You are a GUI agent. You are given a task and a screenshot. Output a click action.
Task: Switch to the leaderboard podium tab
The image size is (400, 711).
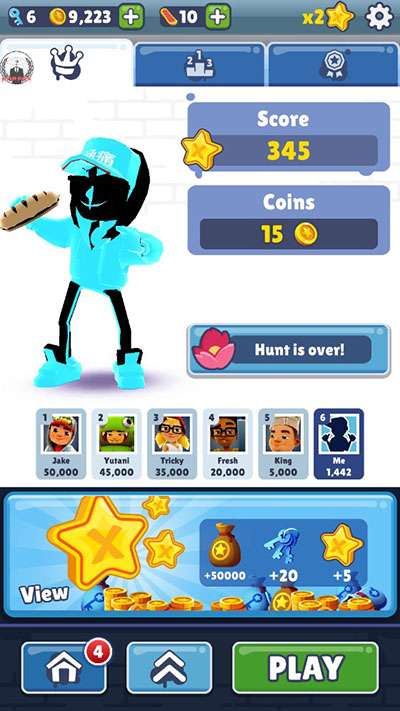click(200, 64)
